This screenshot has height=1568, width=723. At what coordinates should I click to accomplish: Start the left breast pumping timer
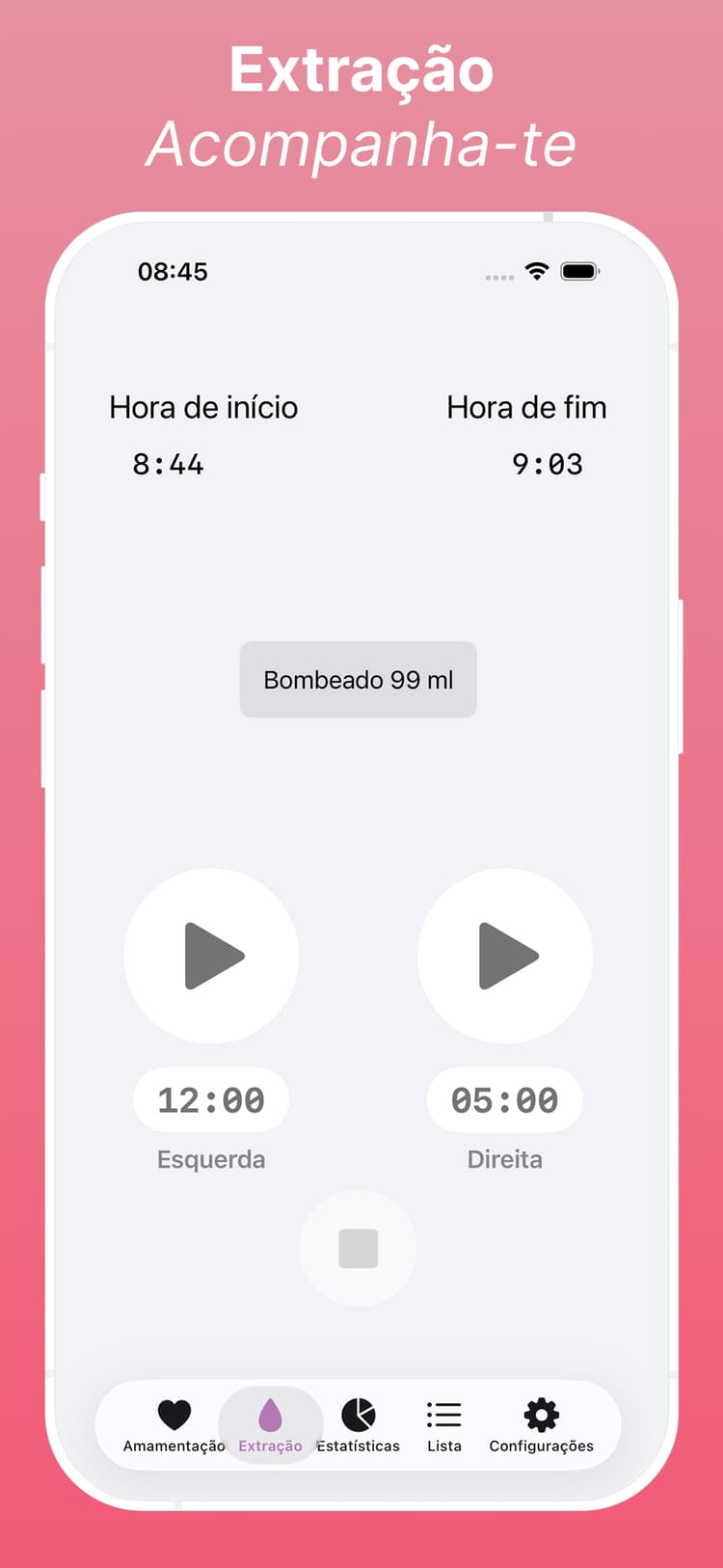[x=211, y=956]
